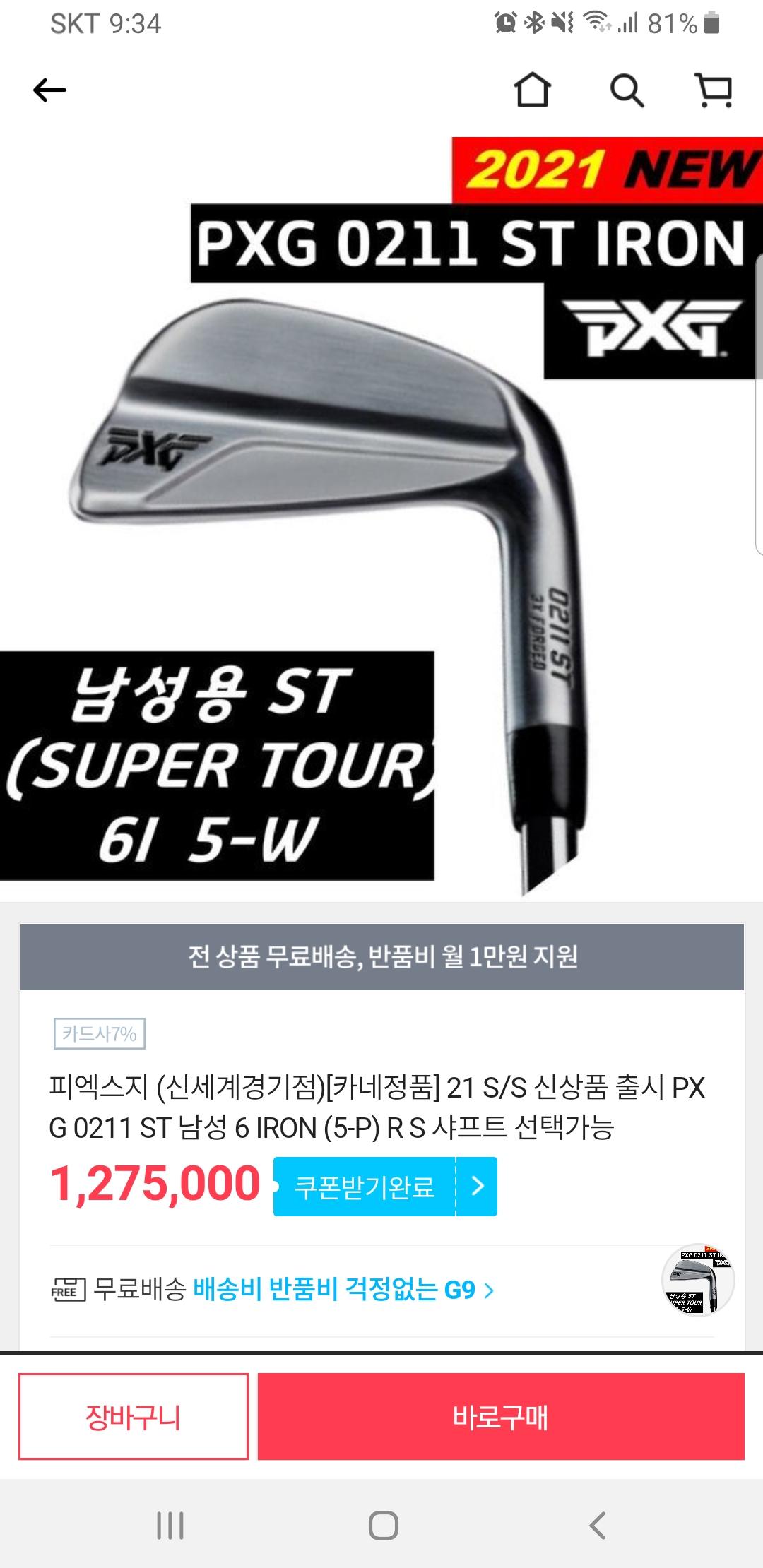The image size is (763, 1568).
Task: Open the shopping cart icon
Action: tap(714, 90)
